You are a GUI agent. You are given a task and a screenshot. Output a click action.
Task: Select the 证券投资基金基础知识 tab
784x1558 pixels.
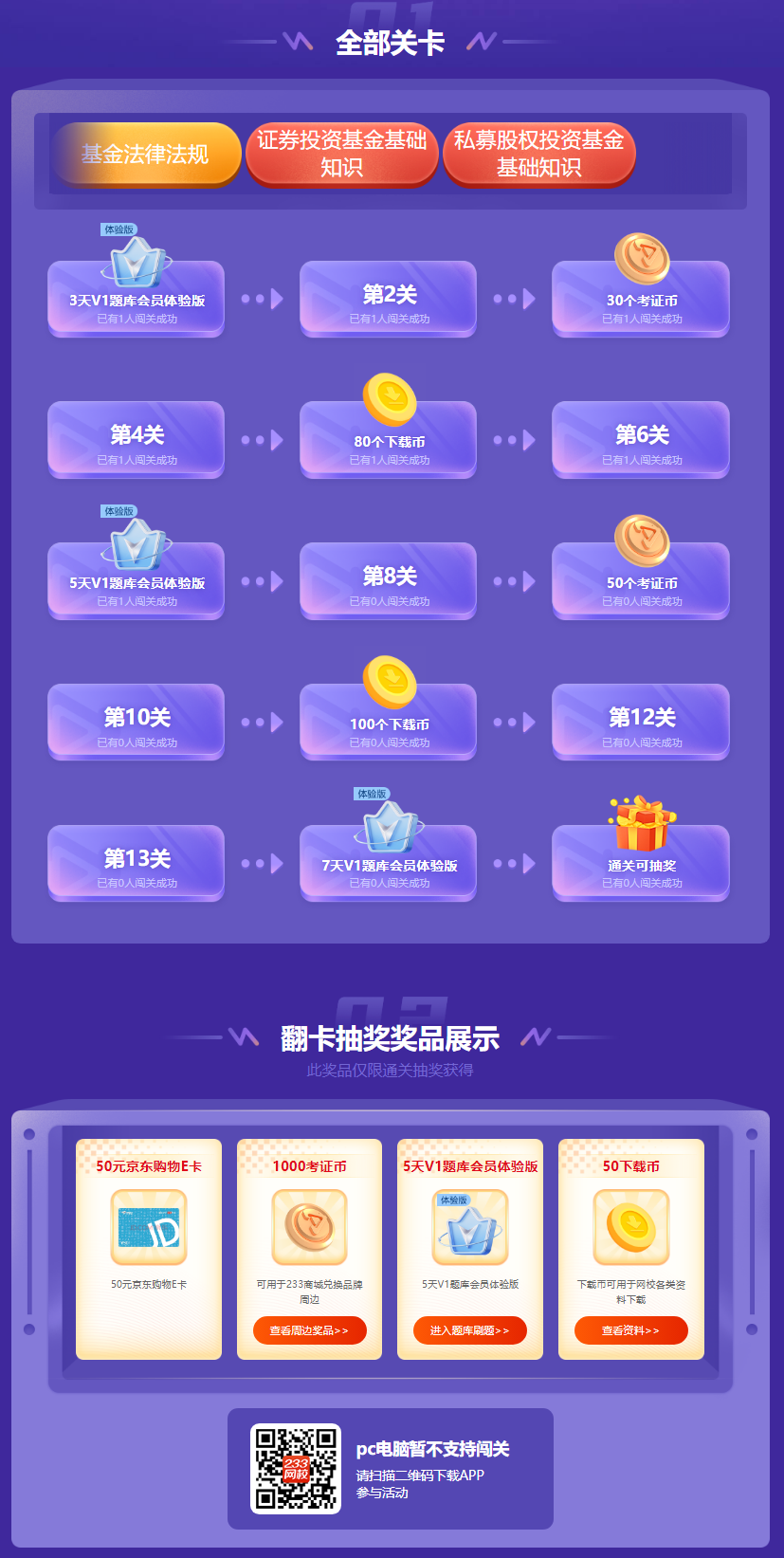click(x=341, y=154)
